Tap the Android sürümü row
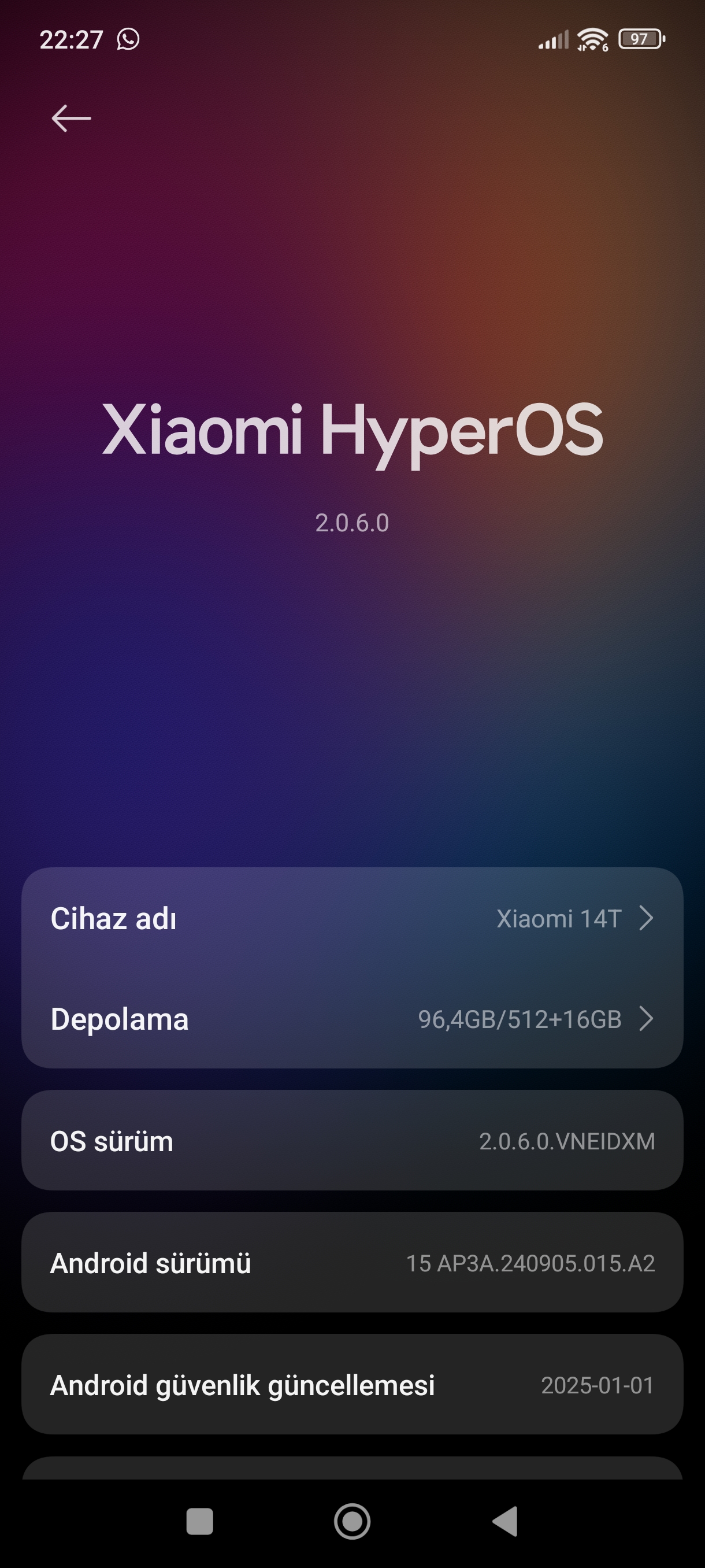This screenshot has height=1568, width=705. pos(352,1262)
